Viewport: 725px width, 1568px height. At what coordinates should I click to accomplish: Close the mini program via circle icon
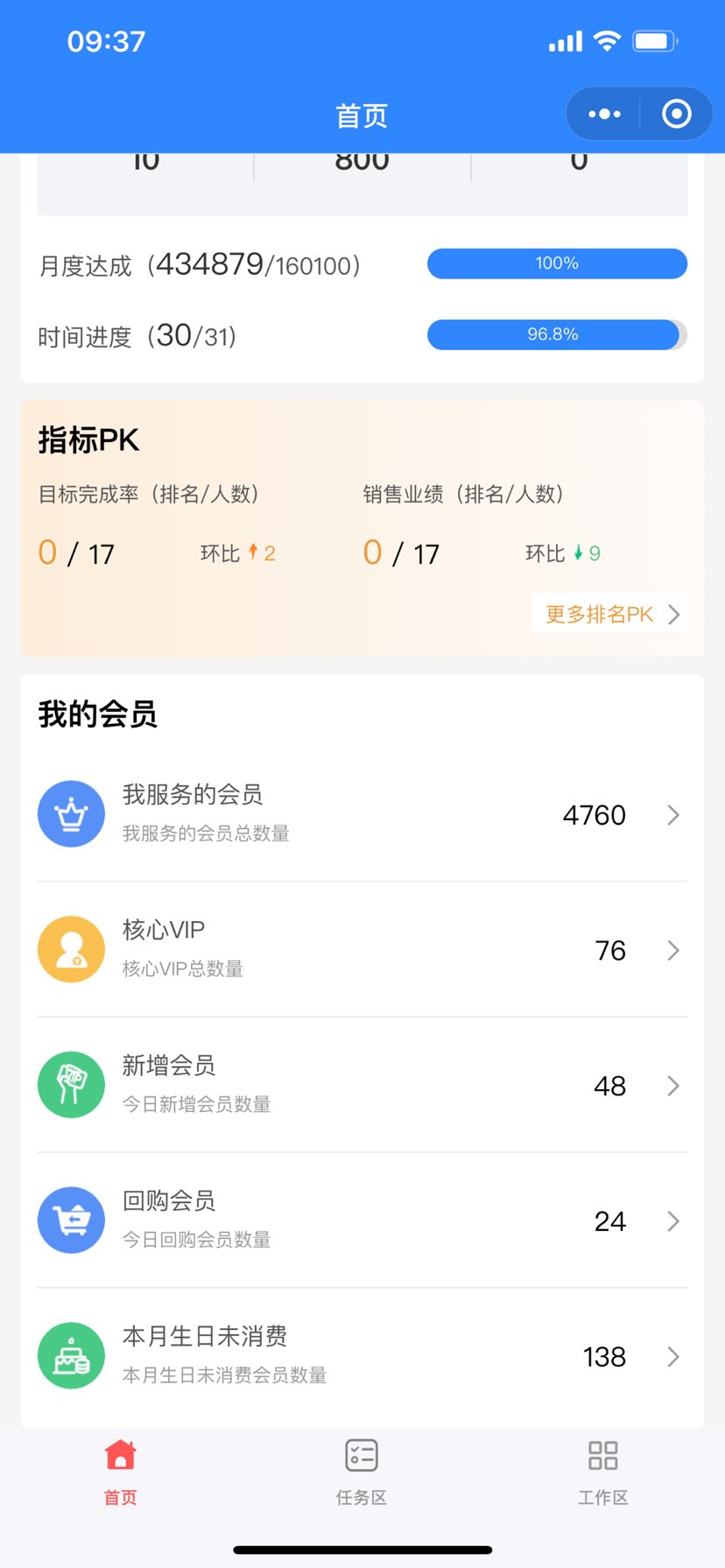pyautogui.click(x=676, y=114)
